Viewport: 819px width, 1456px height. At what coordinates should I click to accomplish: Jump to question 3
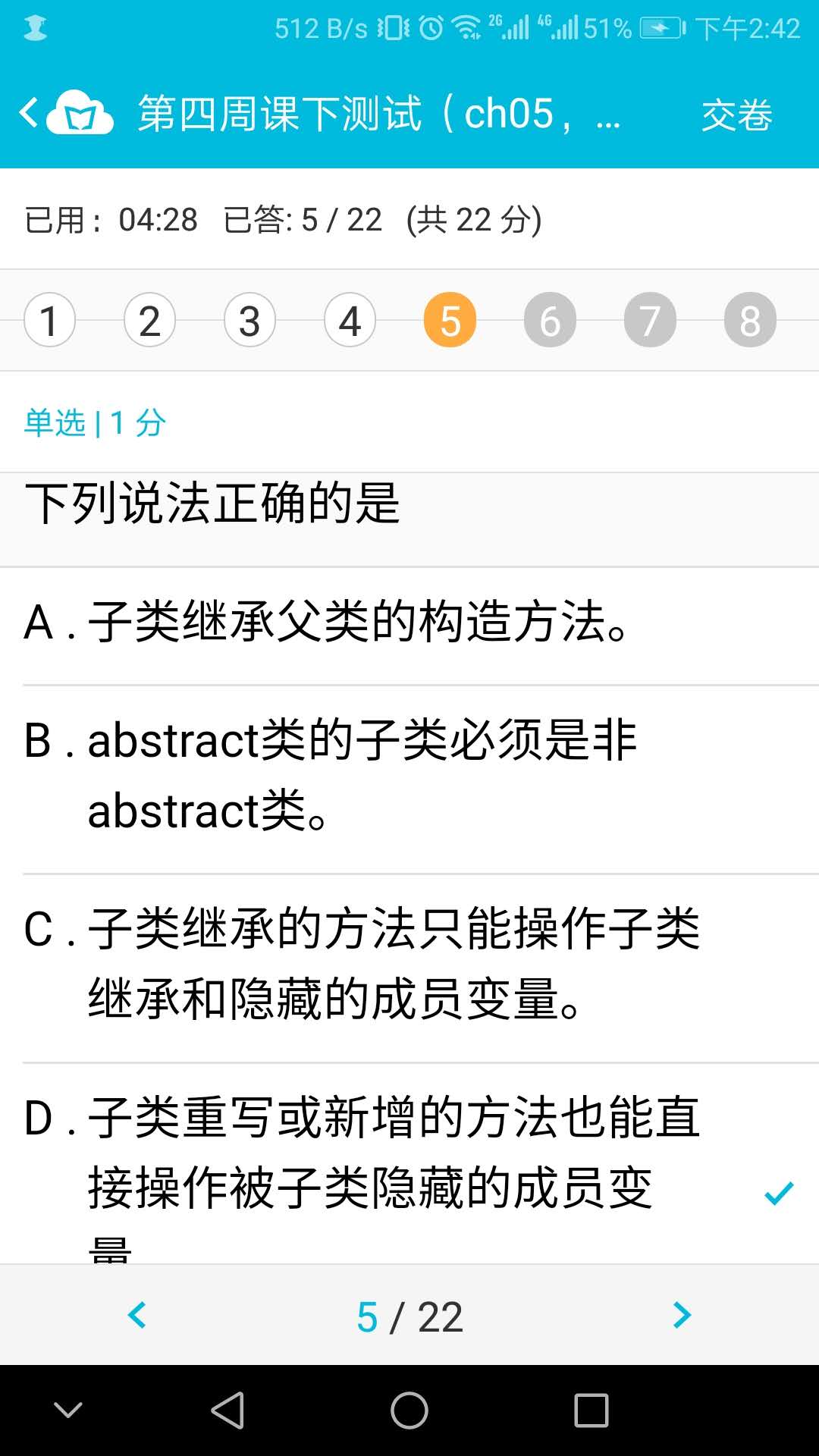click(250, 320)
